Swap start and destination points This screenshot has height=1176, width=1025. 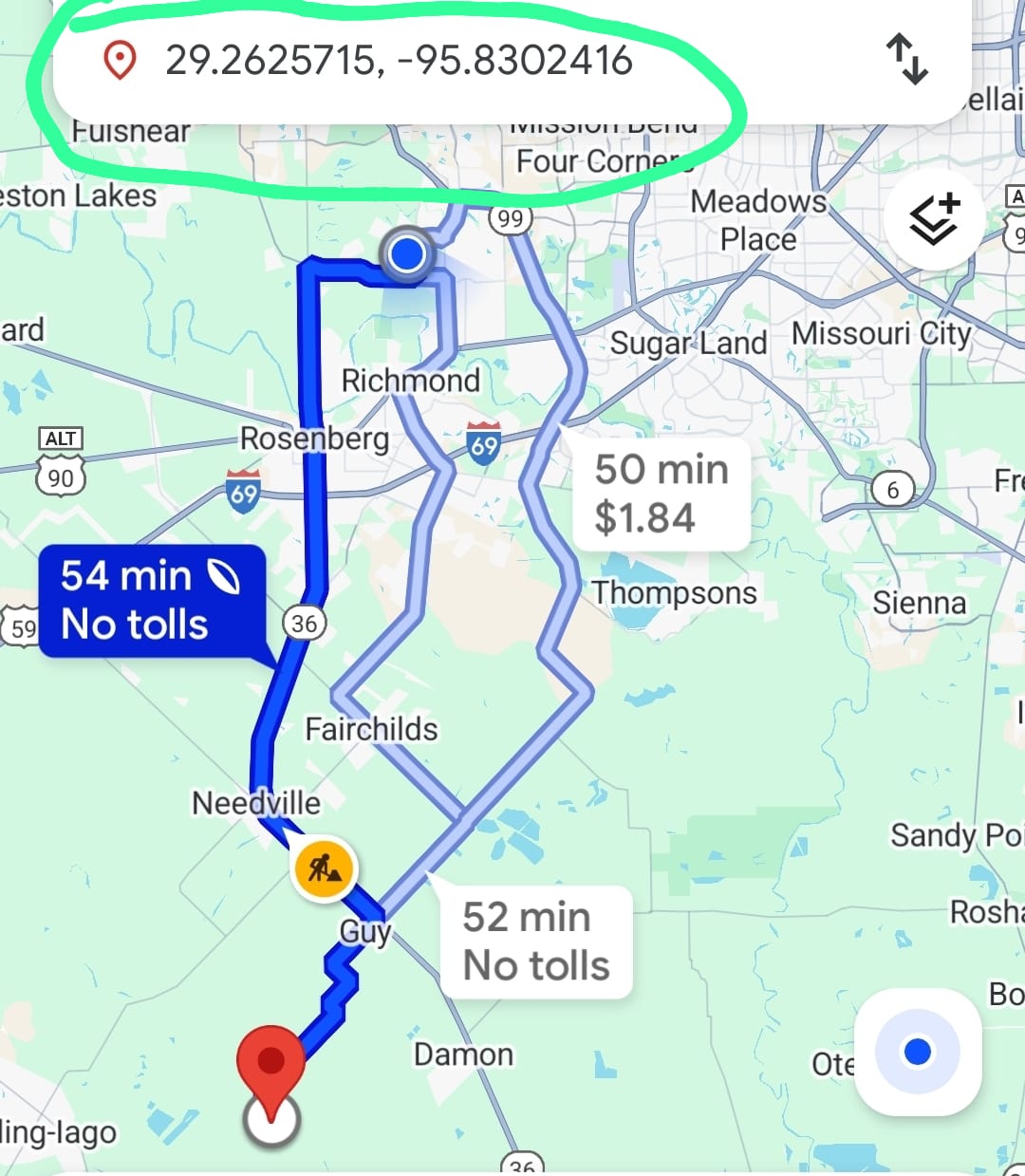[x=906, y=60]
